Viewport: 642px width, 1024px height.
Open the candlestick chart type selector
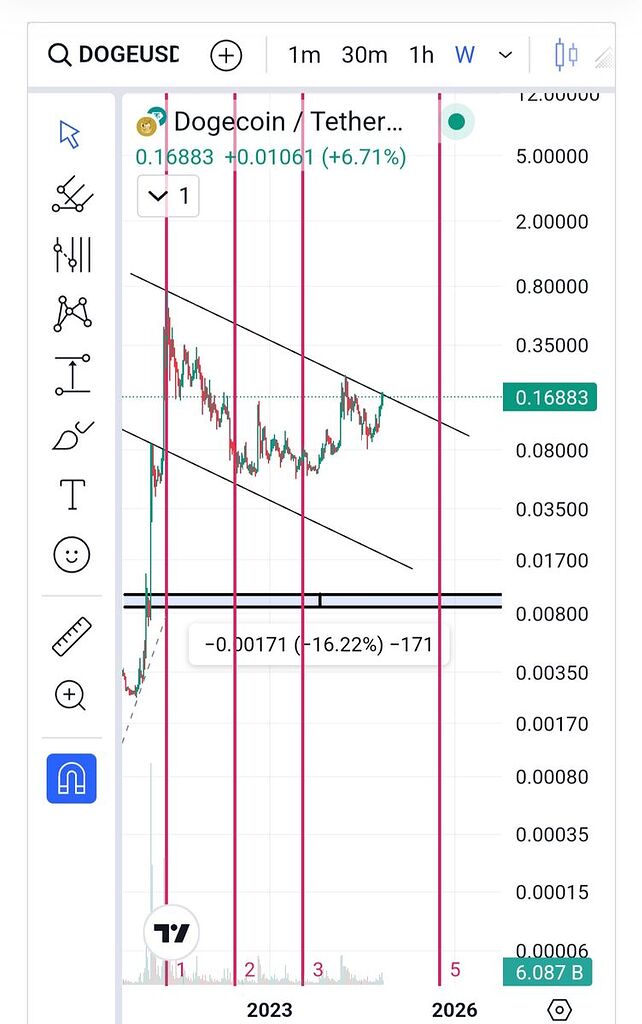(567, 55)
